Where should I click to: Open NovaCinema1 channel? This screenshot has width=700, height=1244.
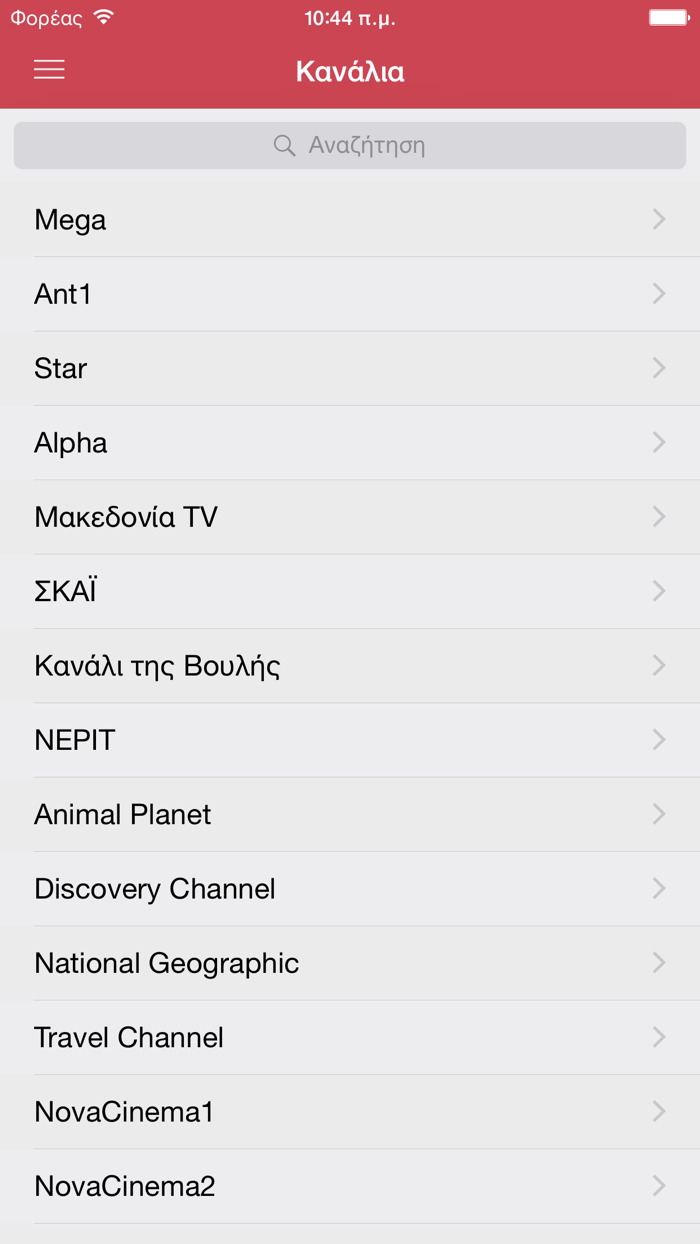pos(350,1112)
